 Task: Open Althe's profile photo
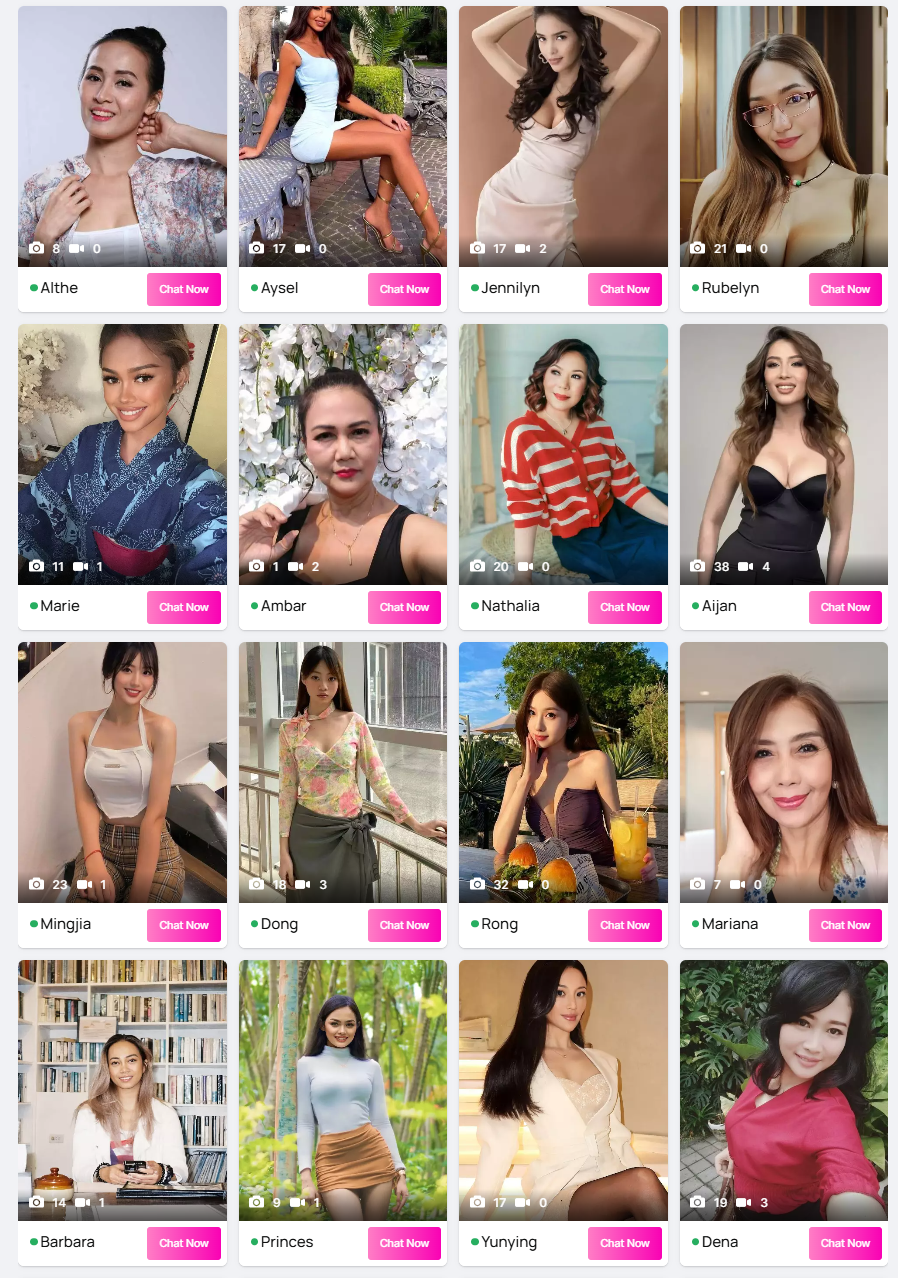coord(122,136)
